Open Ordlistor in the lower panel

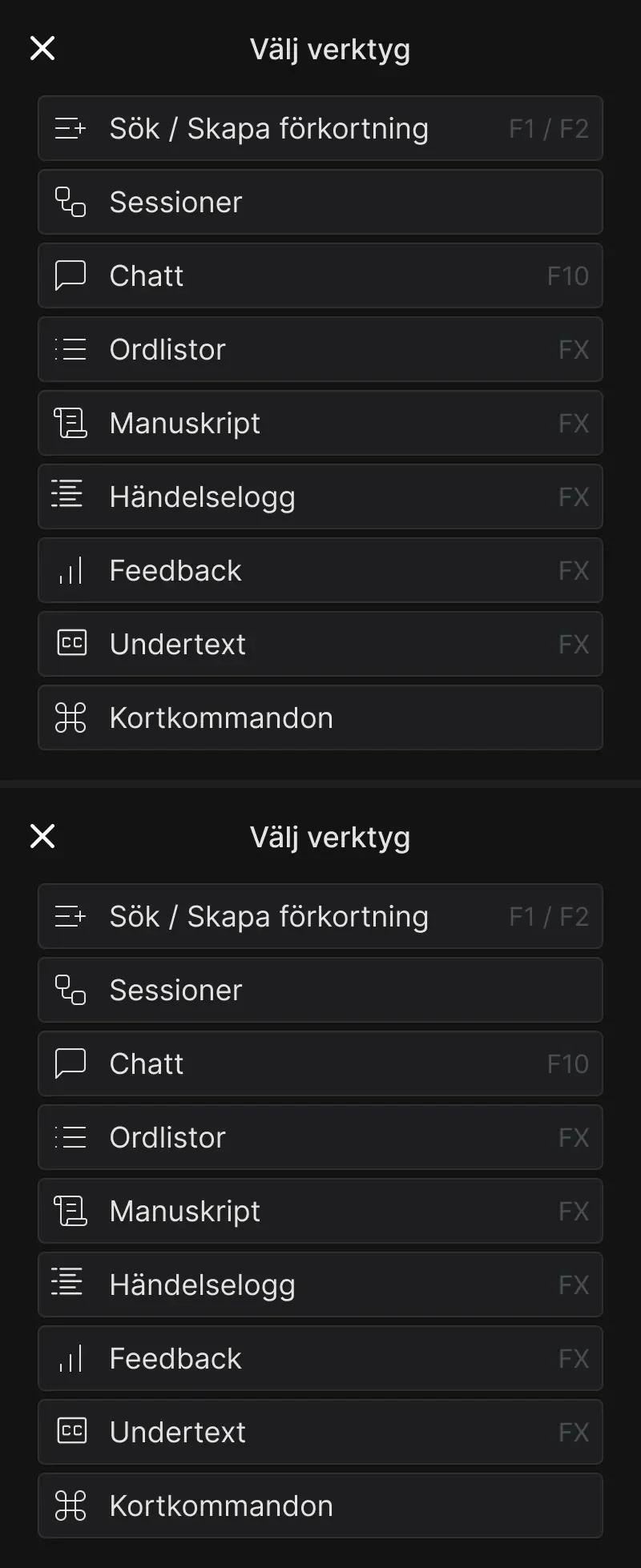coord(320,1137)
